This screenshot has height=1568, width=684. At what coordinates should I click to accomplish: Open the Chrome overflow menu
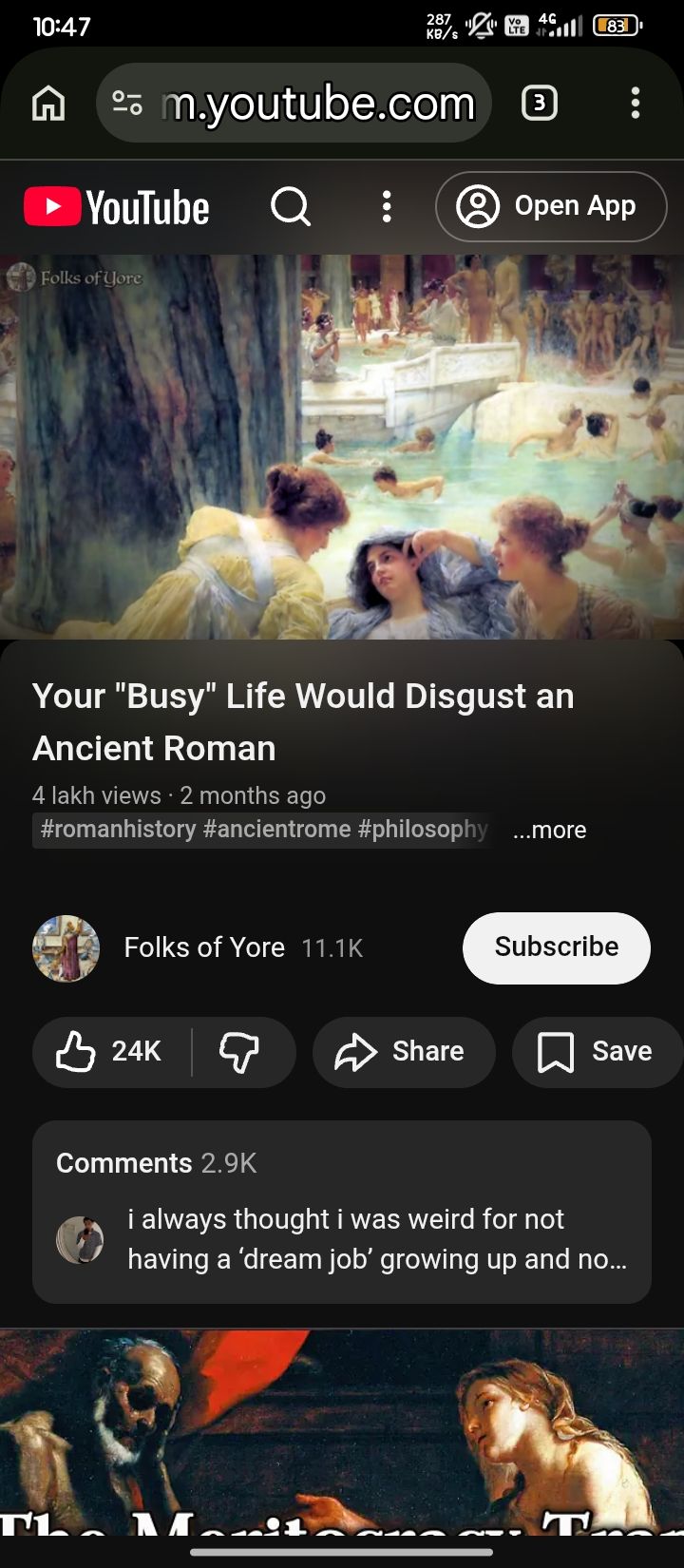pyautogui.click(x=635, y=103)
